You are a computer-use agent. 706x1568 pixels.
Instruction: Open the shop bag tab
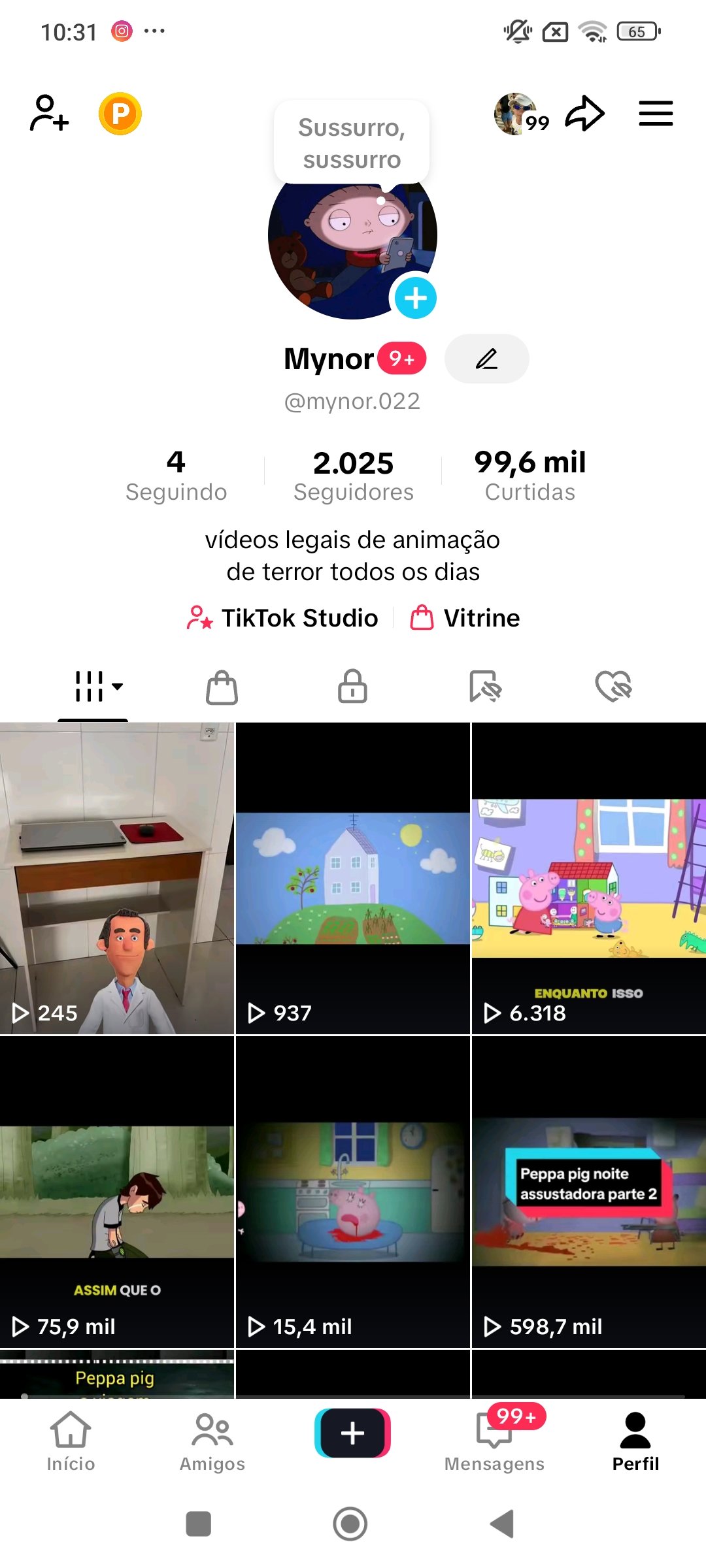tap(222, 687)
